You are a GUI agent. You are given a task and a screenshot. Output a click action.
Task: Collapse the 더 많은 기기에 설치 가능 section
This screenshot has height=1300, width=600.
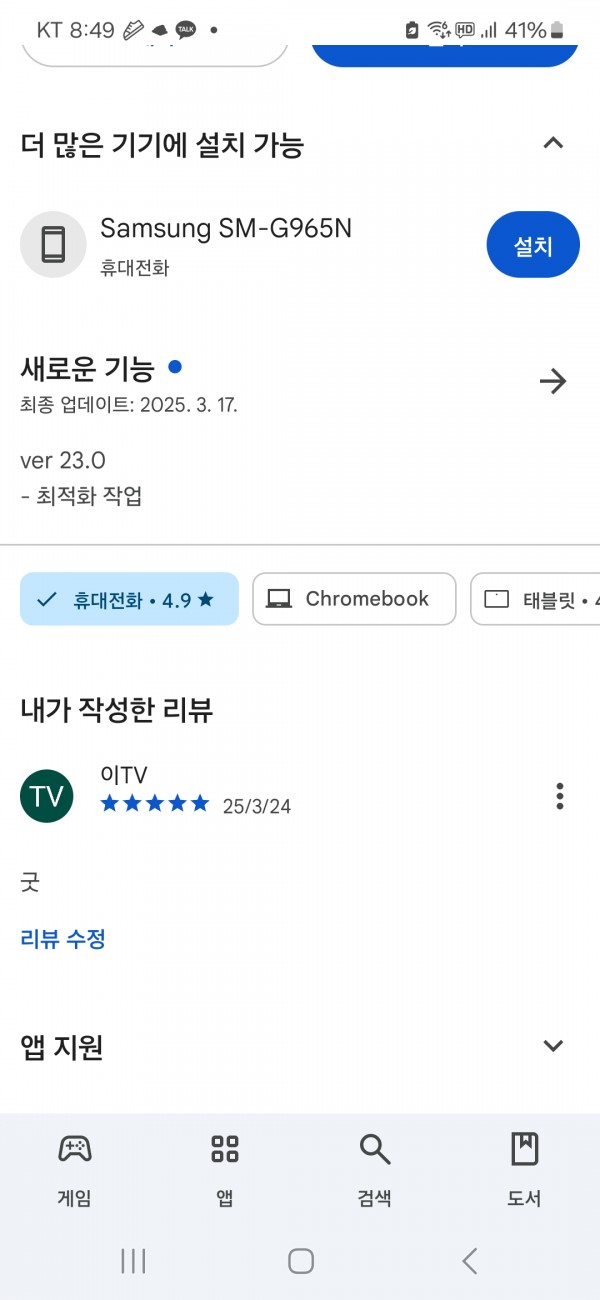[x=553, y=143]
